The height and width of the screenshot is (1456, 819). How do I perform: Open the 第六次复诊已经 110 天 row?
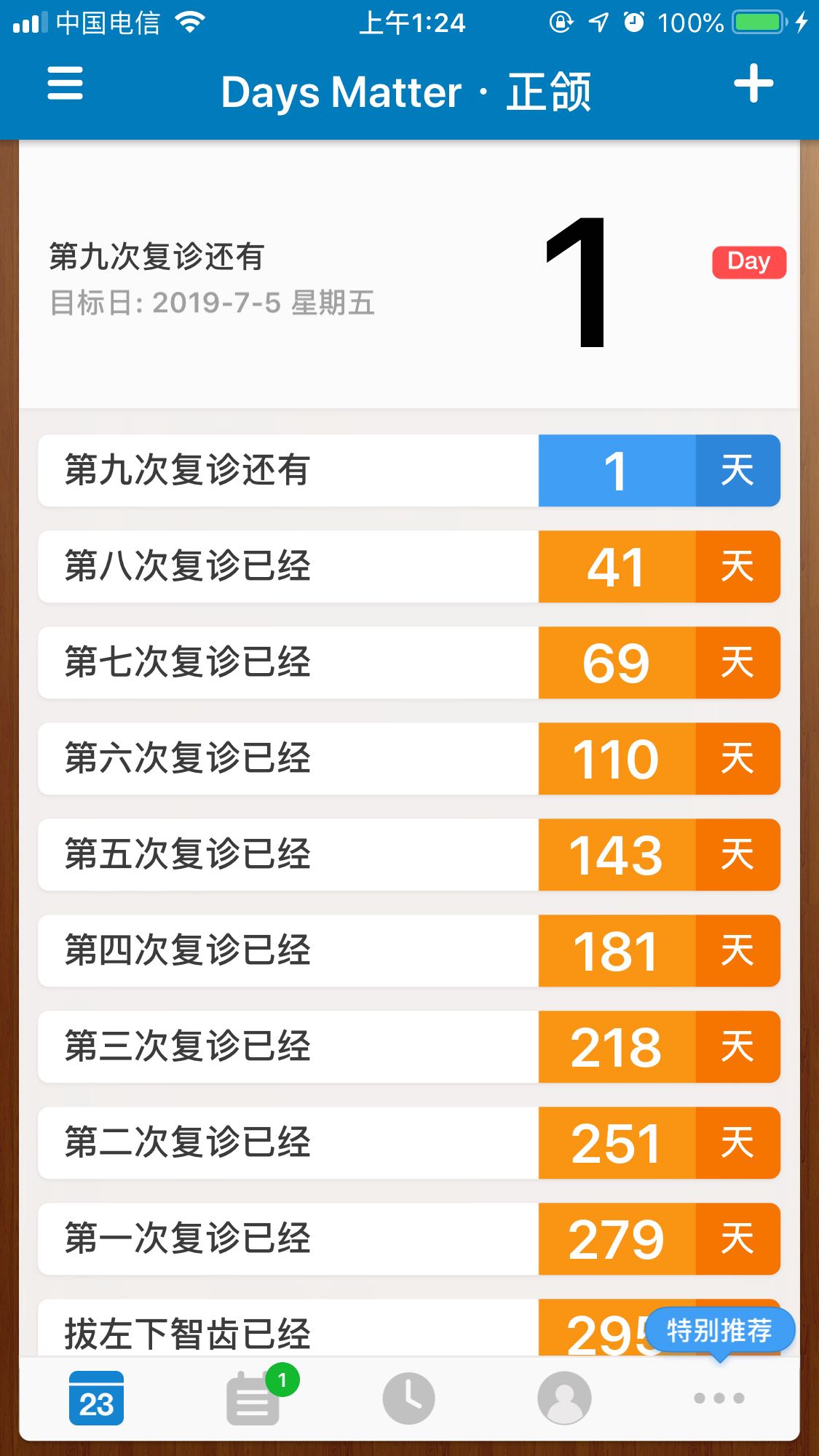pyautogui.click(x=408, y=759)
